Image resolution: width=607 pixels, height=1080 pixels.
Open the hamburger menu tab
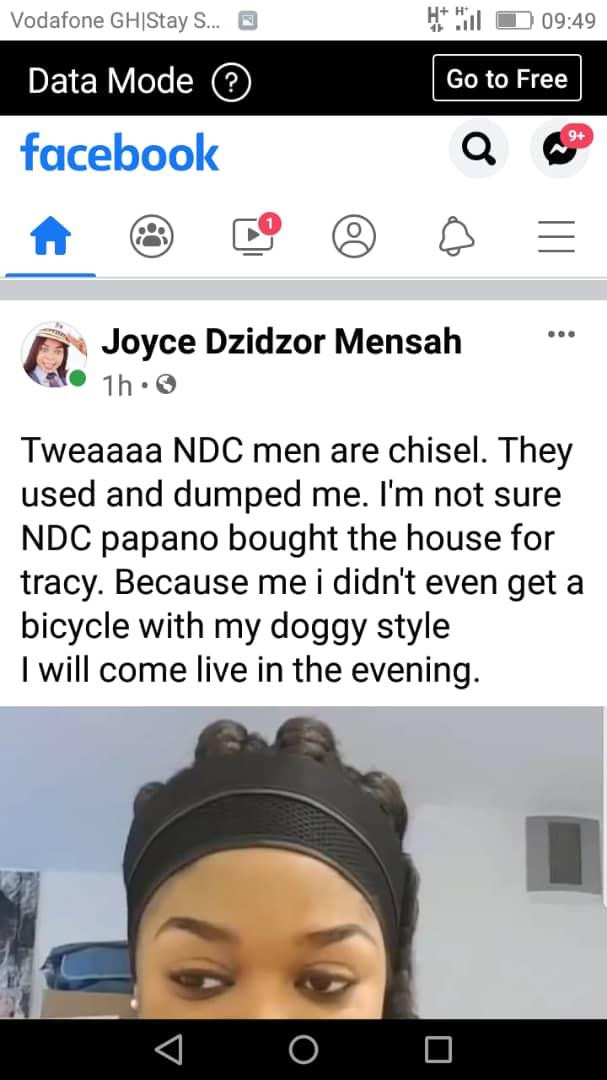[x=556, y=237]
